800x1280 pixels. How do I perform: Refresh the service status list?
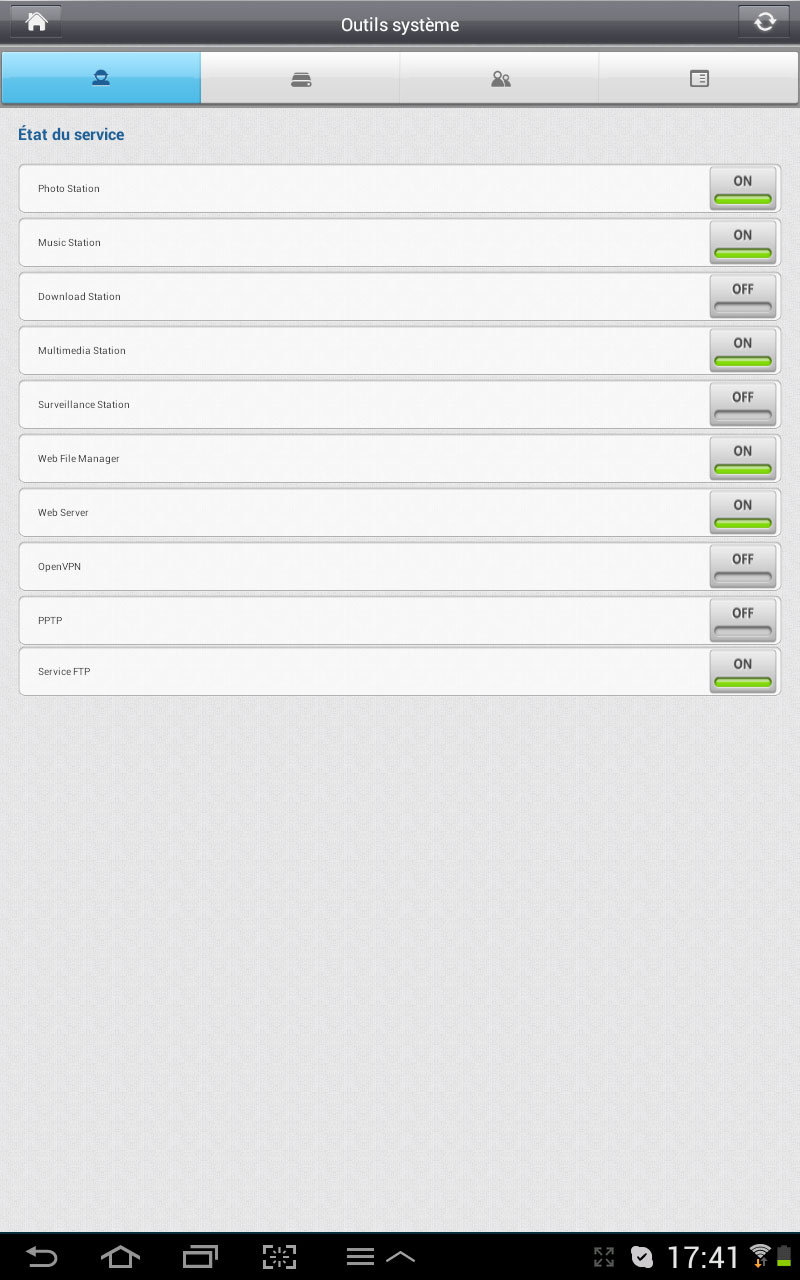764,21
